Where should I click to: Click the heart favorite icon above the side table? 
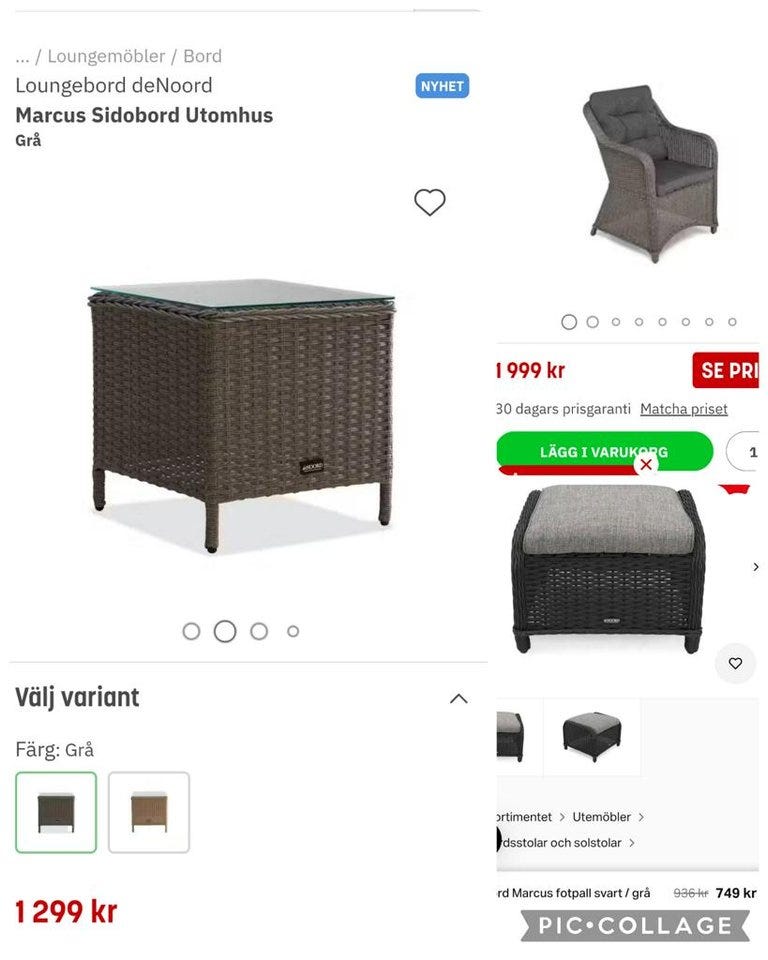[430, 201]
